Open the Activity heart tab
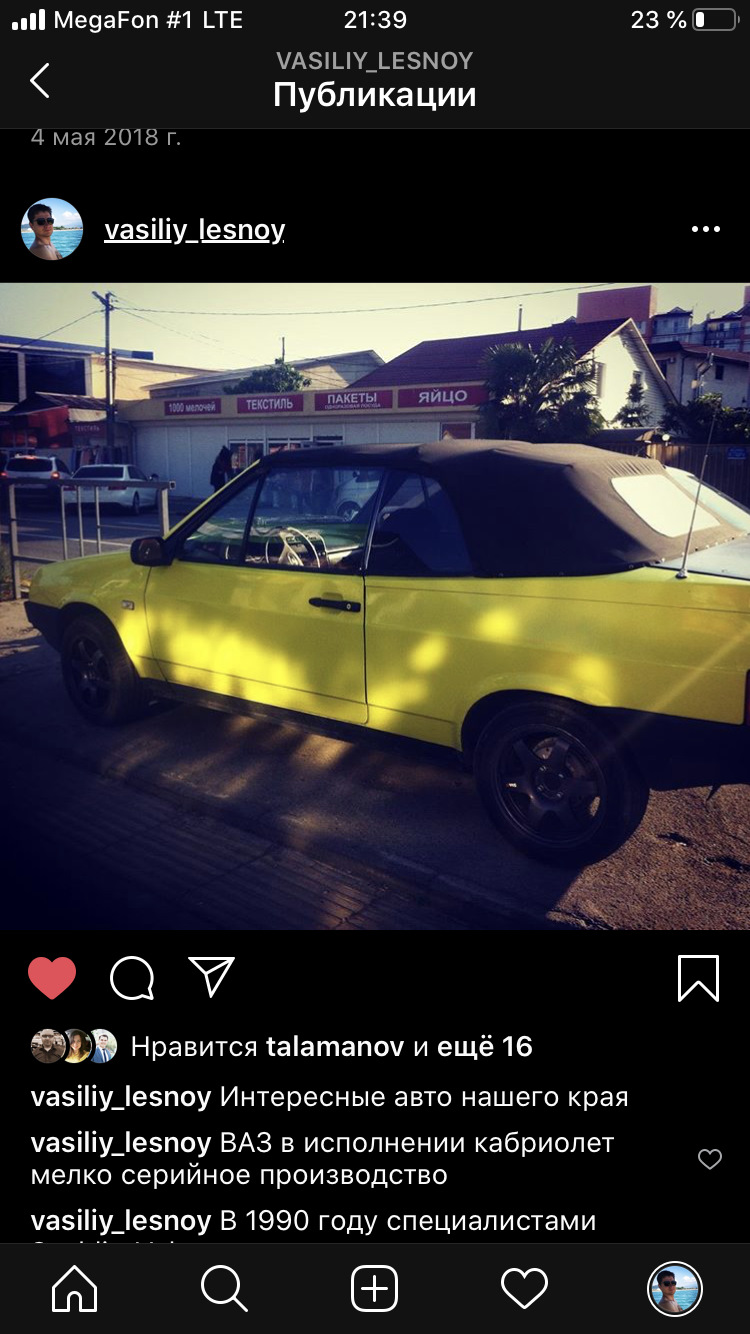The height and width of the screenshot is (1334, 750). click(525, 1288)
